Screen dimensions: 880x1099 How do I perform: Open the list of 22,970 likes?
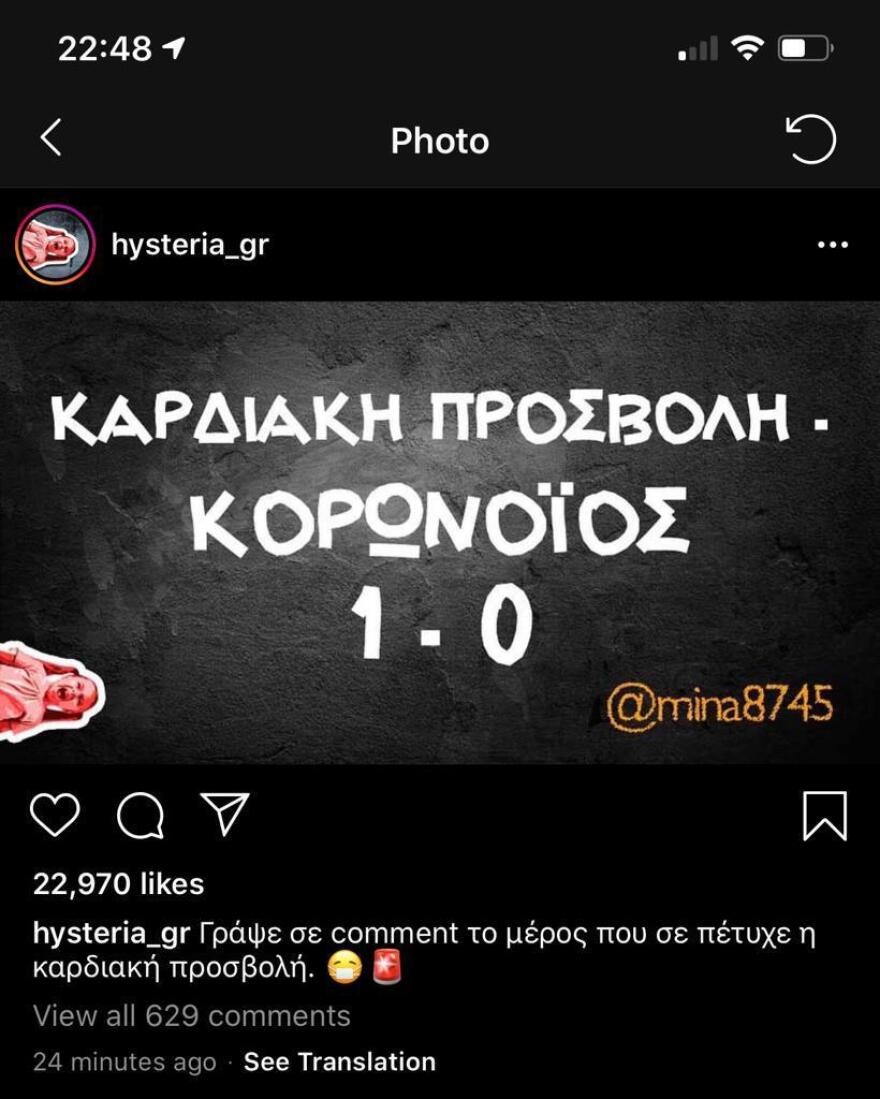coord(118,884)
